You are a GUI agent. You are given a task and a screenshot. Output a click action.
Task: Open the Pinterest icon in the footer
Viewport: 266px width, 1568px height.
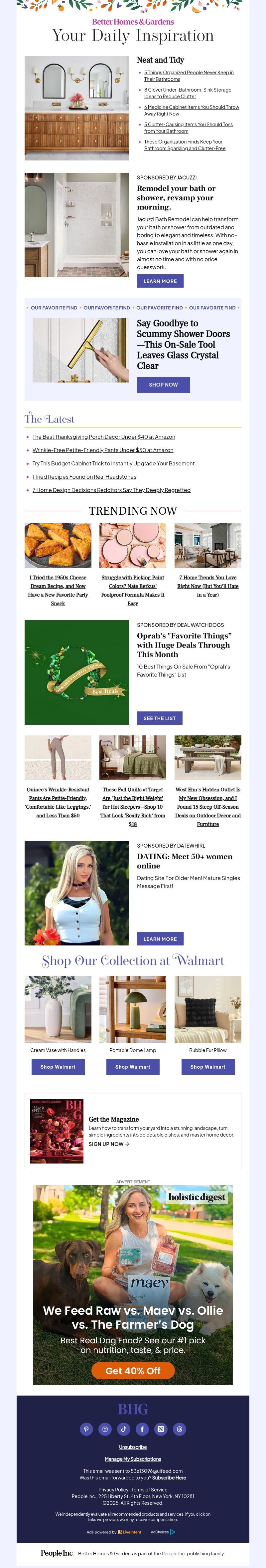point(87,1429)
